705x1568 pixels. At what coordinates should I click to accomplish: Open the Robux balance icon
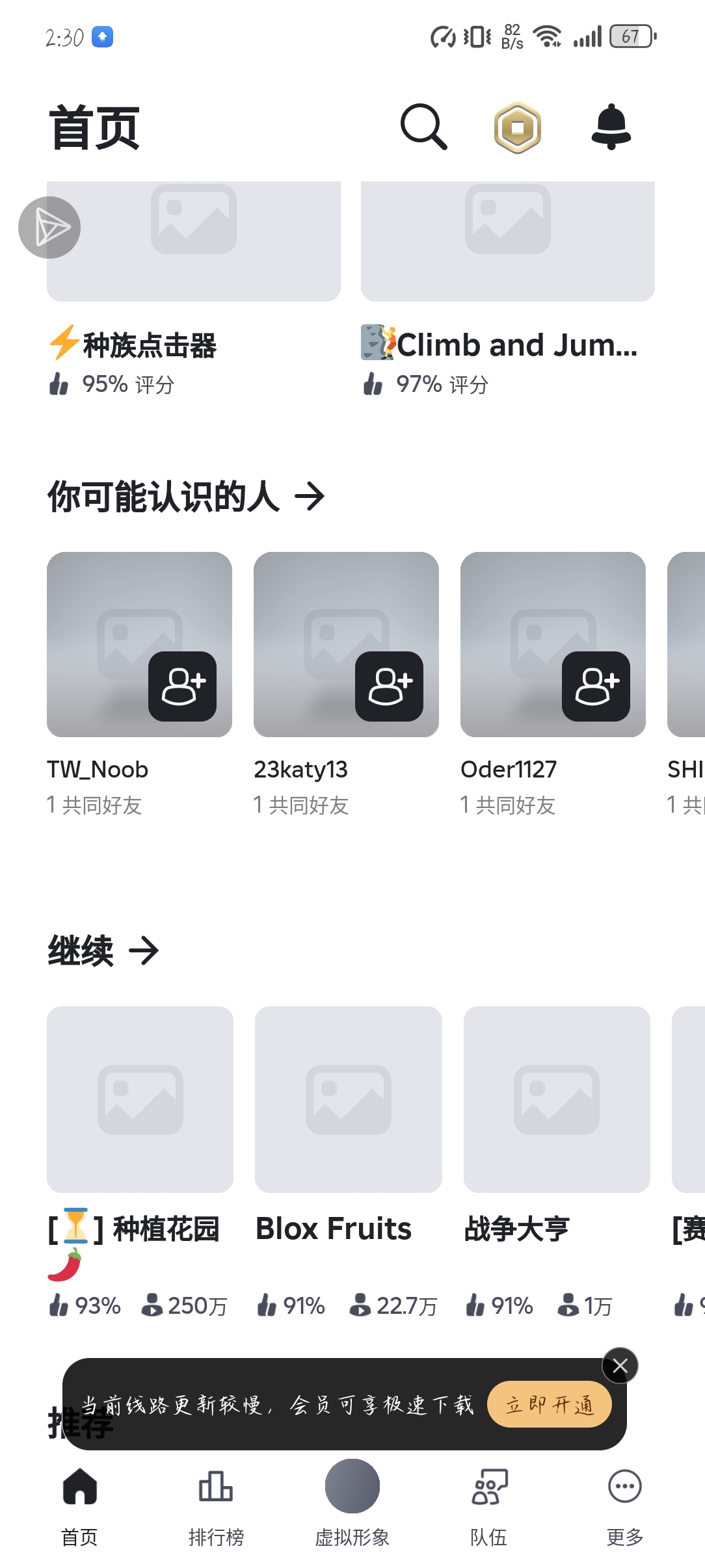tap(518, 127)
